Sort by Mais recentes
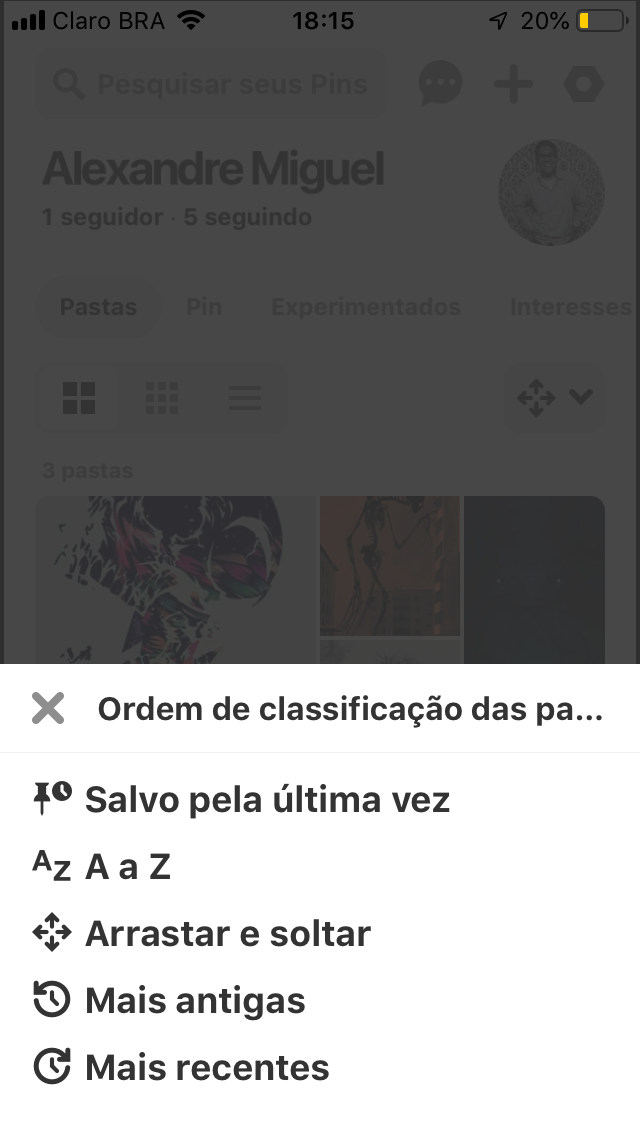640x1136 pixels. click(320, 1067)
